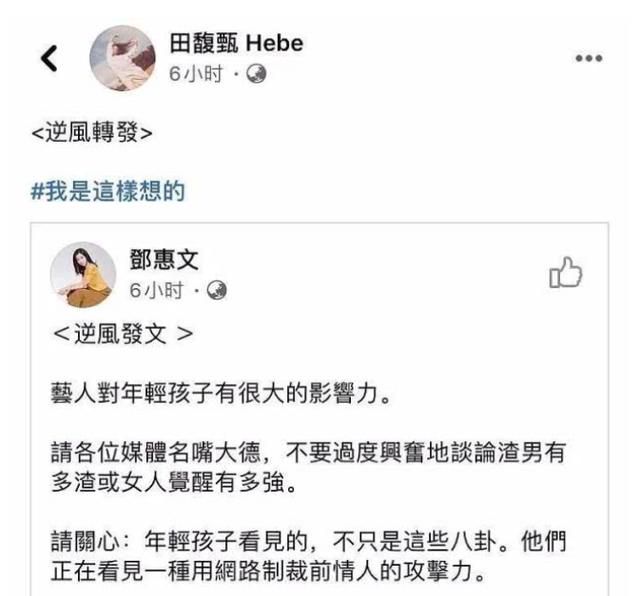Like 鄧惠文's shared post
This screenshot has height=596, width=640.
(566, 272)
